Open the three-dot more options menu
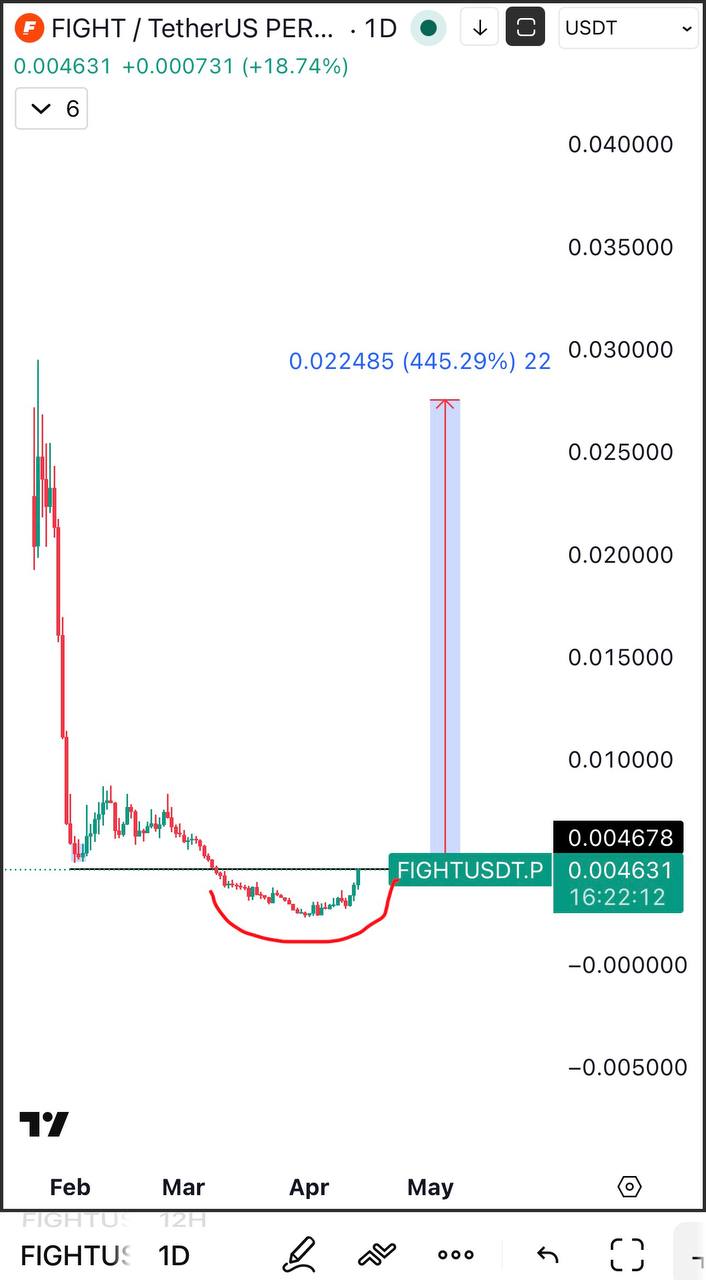The image size is (706, 1280). (x=456, y=1254)
